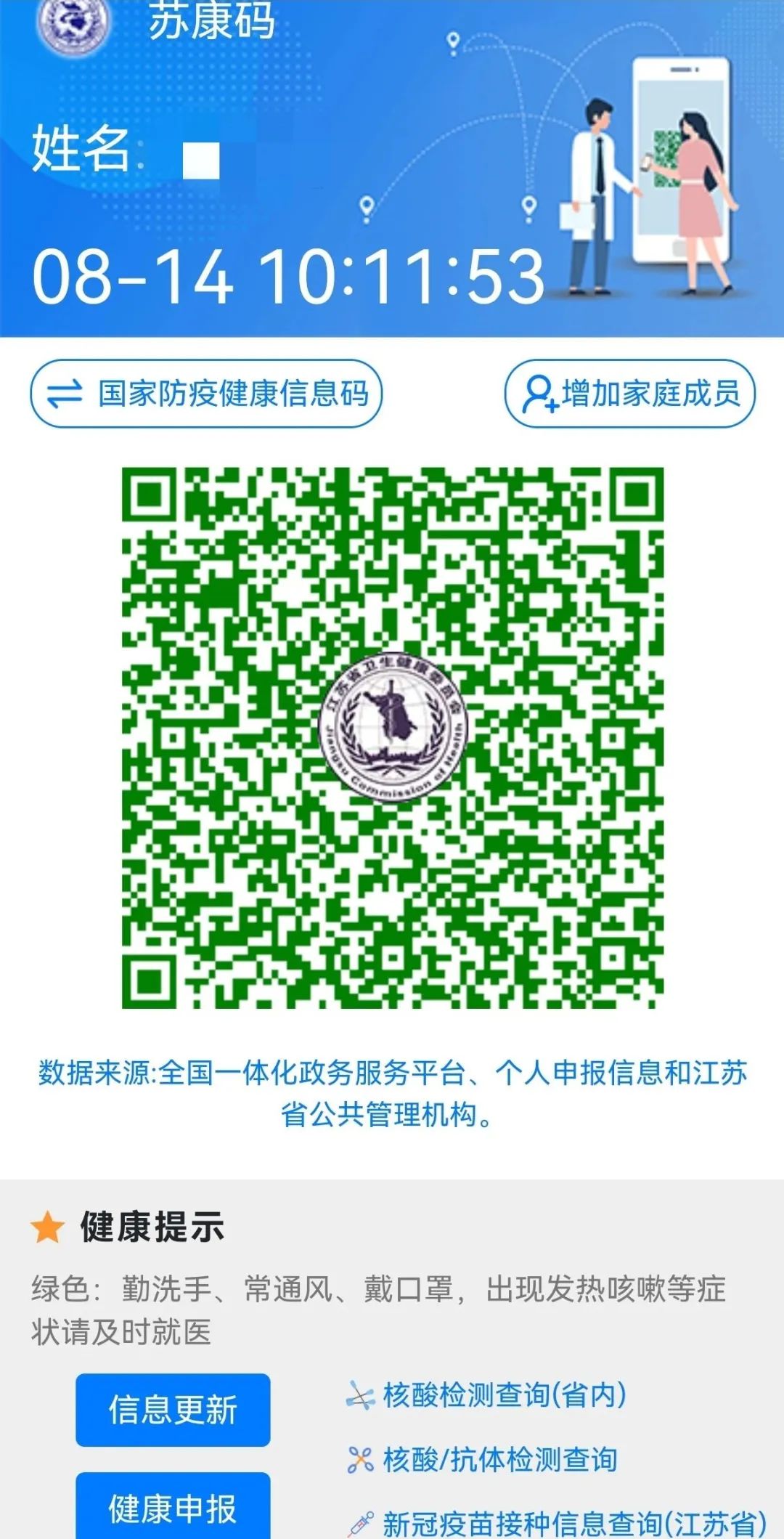Switch to 国家防疫健康信息码

coord(206,394)
